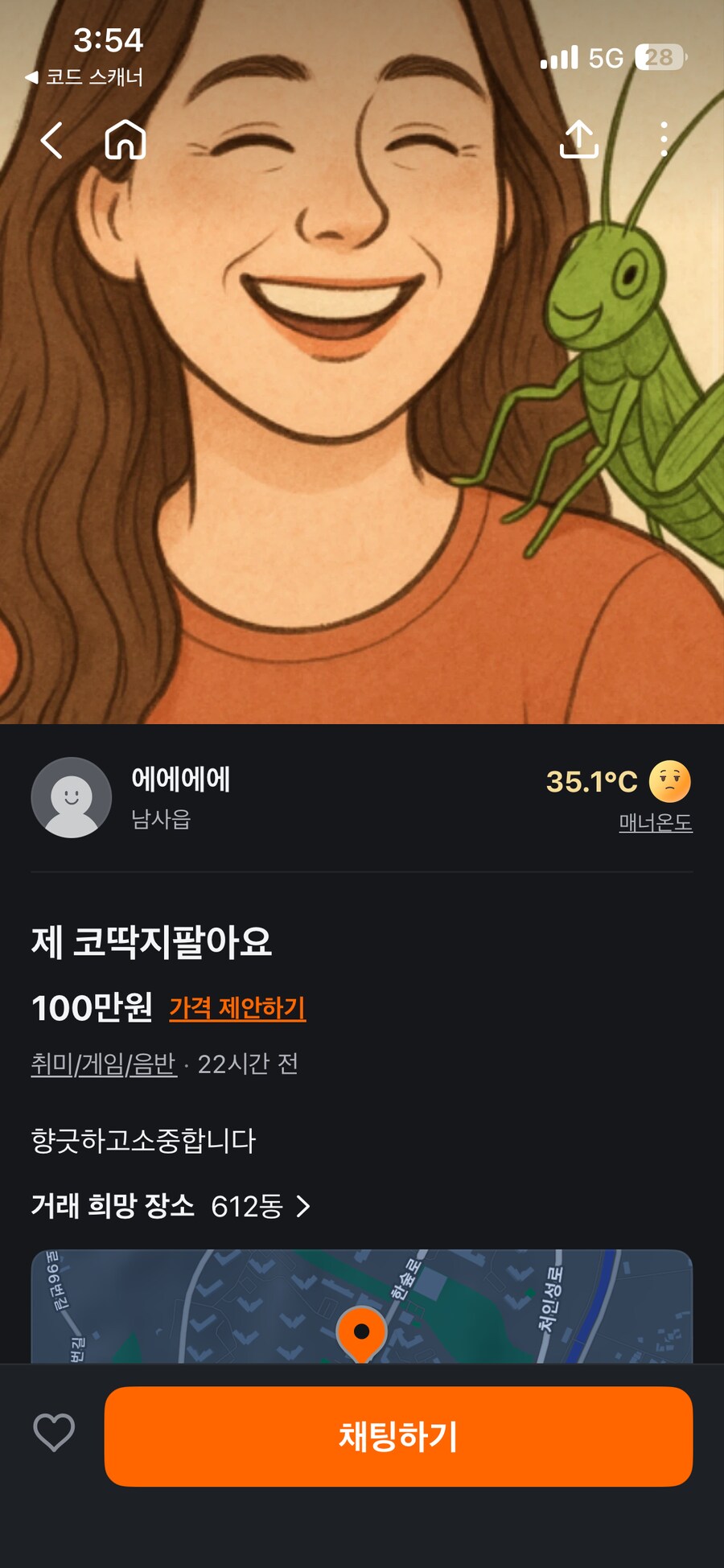Screen dimensions: 724x1568
Task: Share this listing
Action: (x=578, y=141)
